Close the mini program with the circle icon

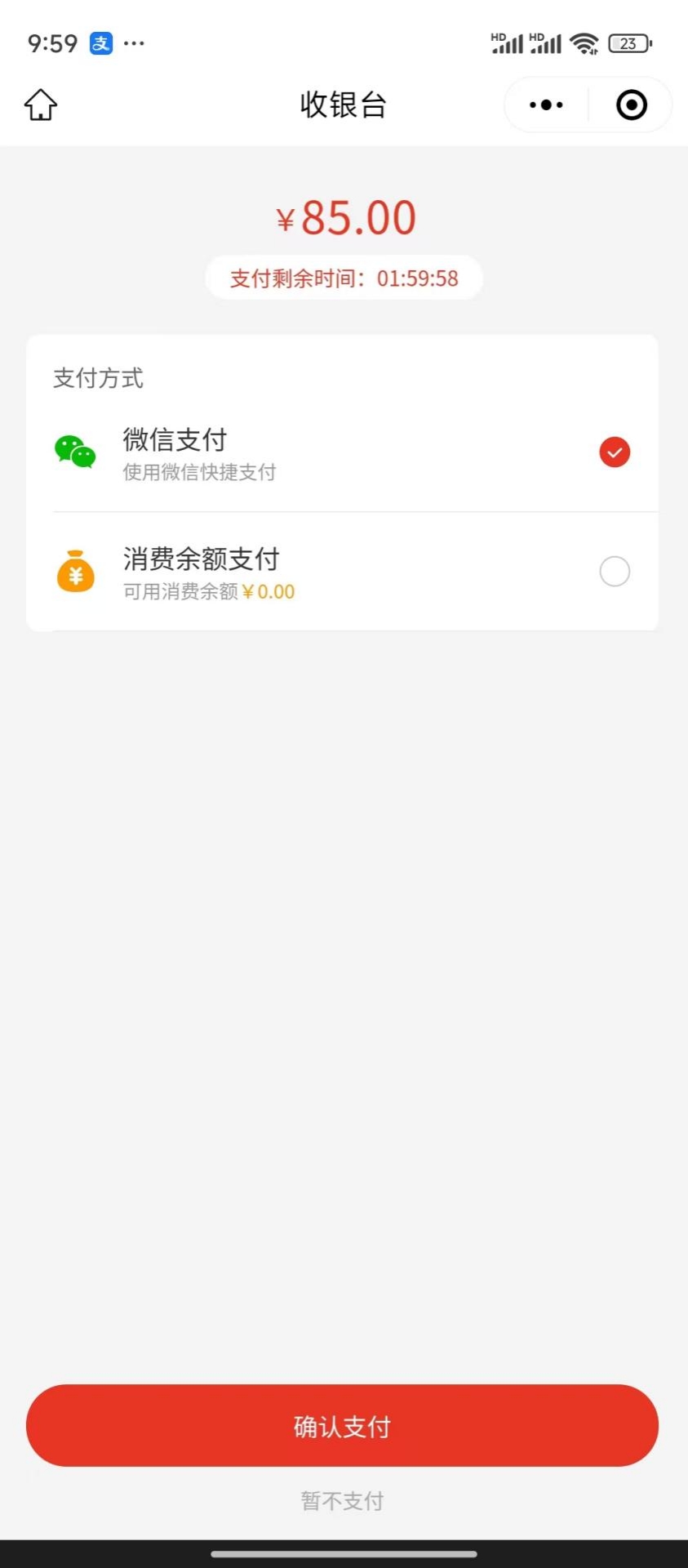[631, 105]
